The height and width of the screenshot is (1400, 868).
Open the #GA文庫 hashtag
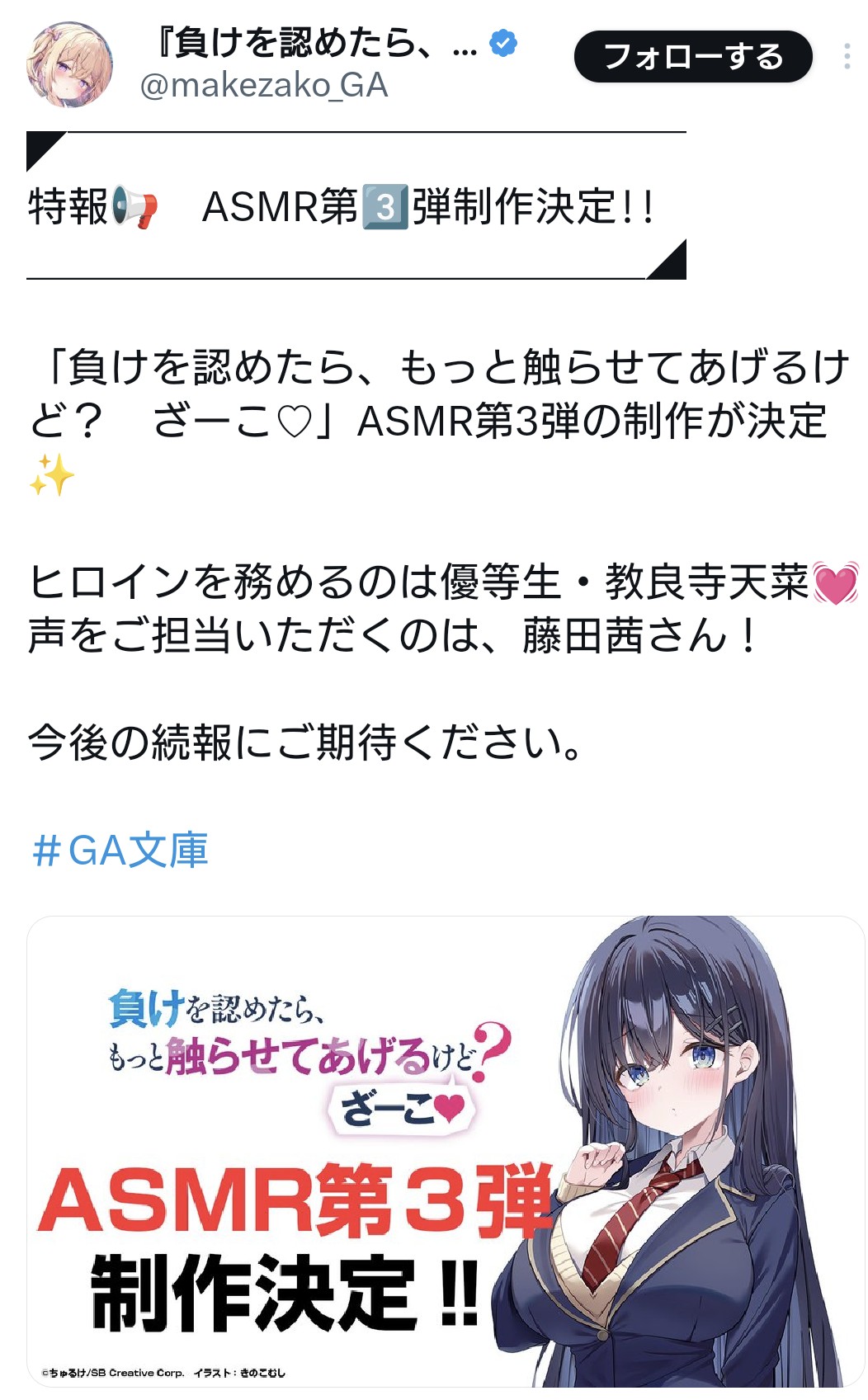(x=120, y=850)
